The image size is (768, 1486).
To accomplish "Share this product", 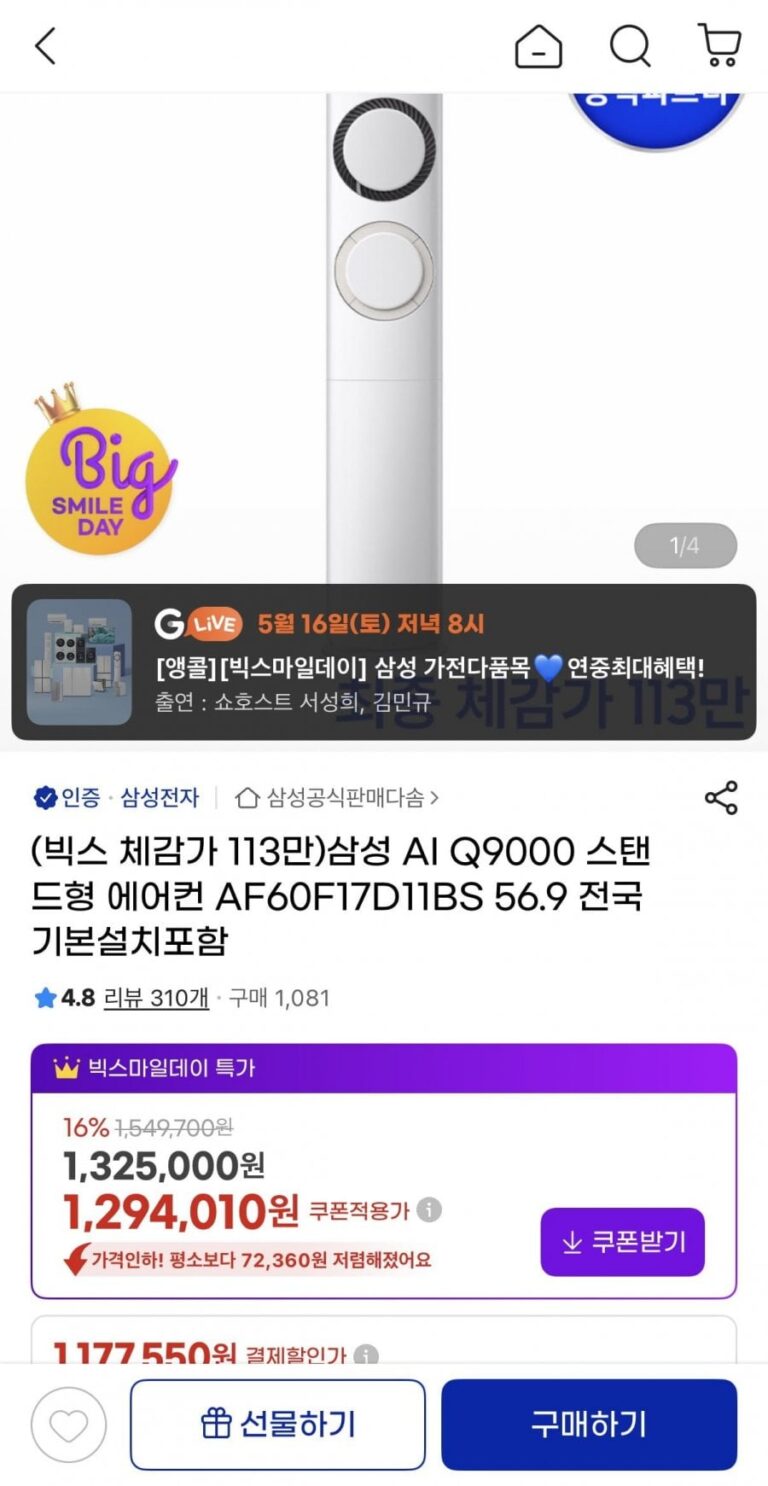I will click(721, 797).
